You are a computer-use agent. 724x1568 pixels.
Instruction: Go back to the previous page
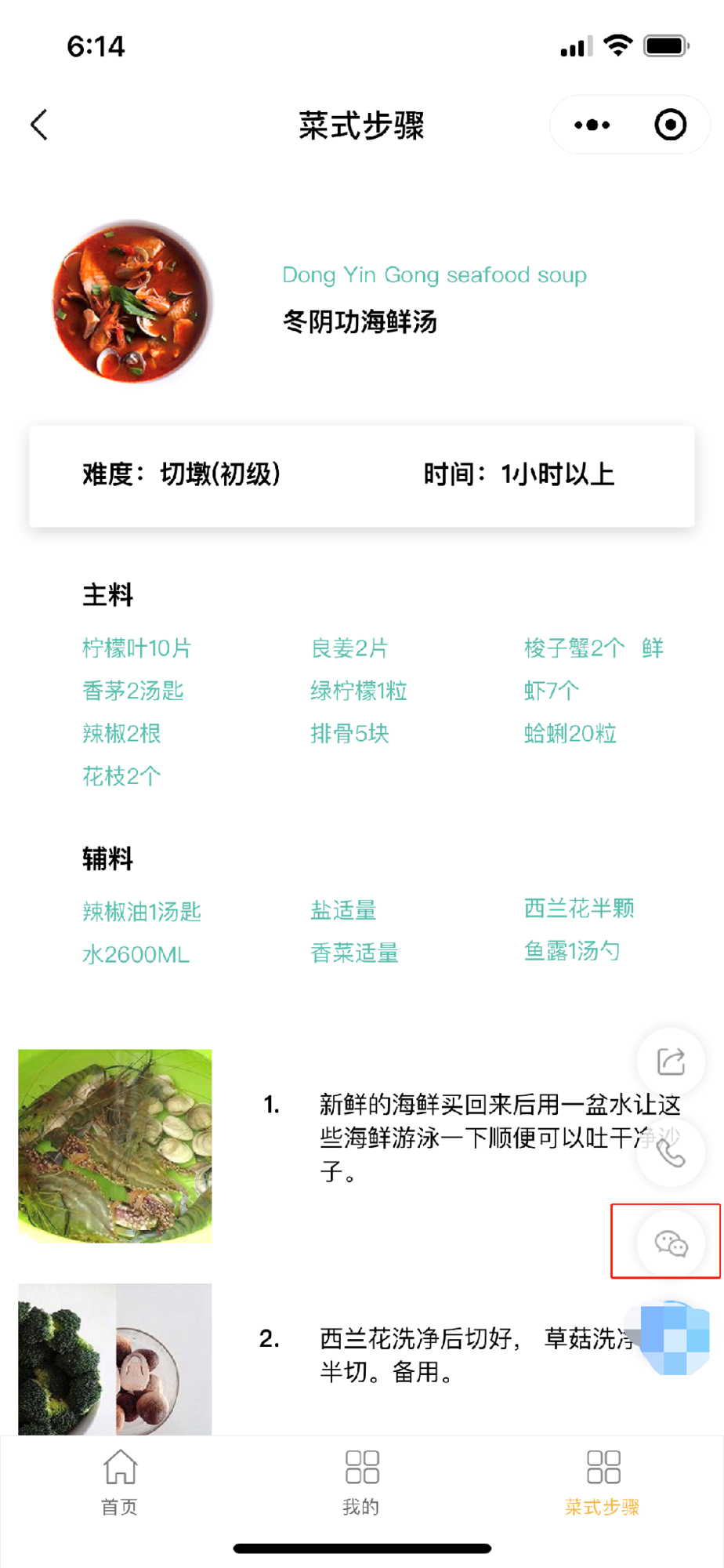click(39, 125)
